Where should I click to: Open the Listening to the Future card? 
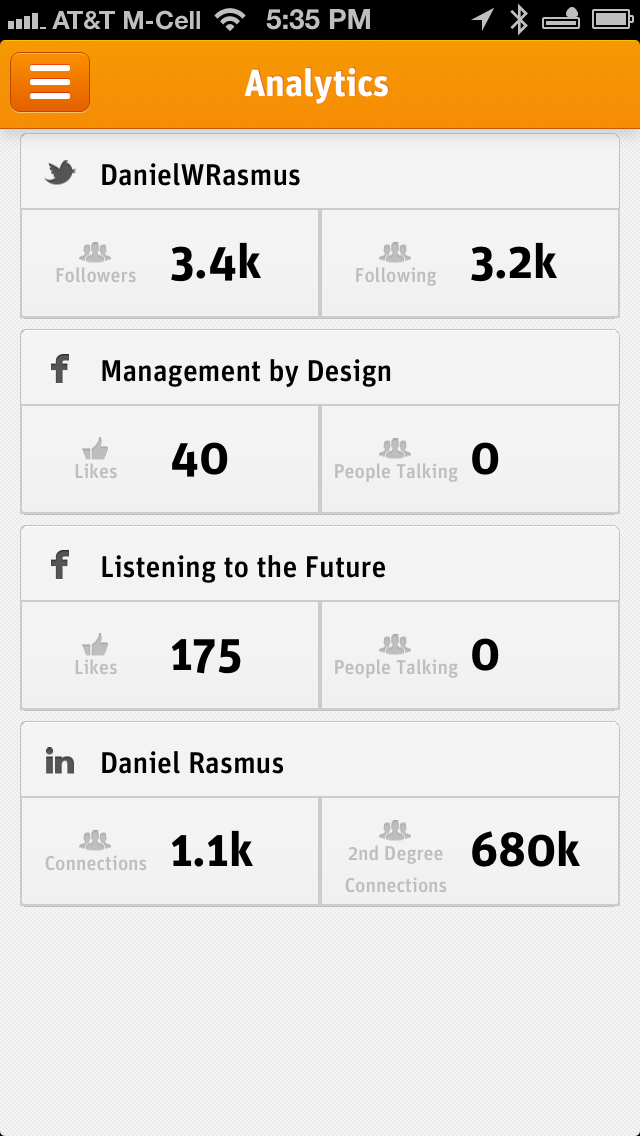pyautogui.click(x=320, y=618)
